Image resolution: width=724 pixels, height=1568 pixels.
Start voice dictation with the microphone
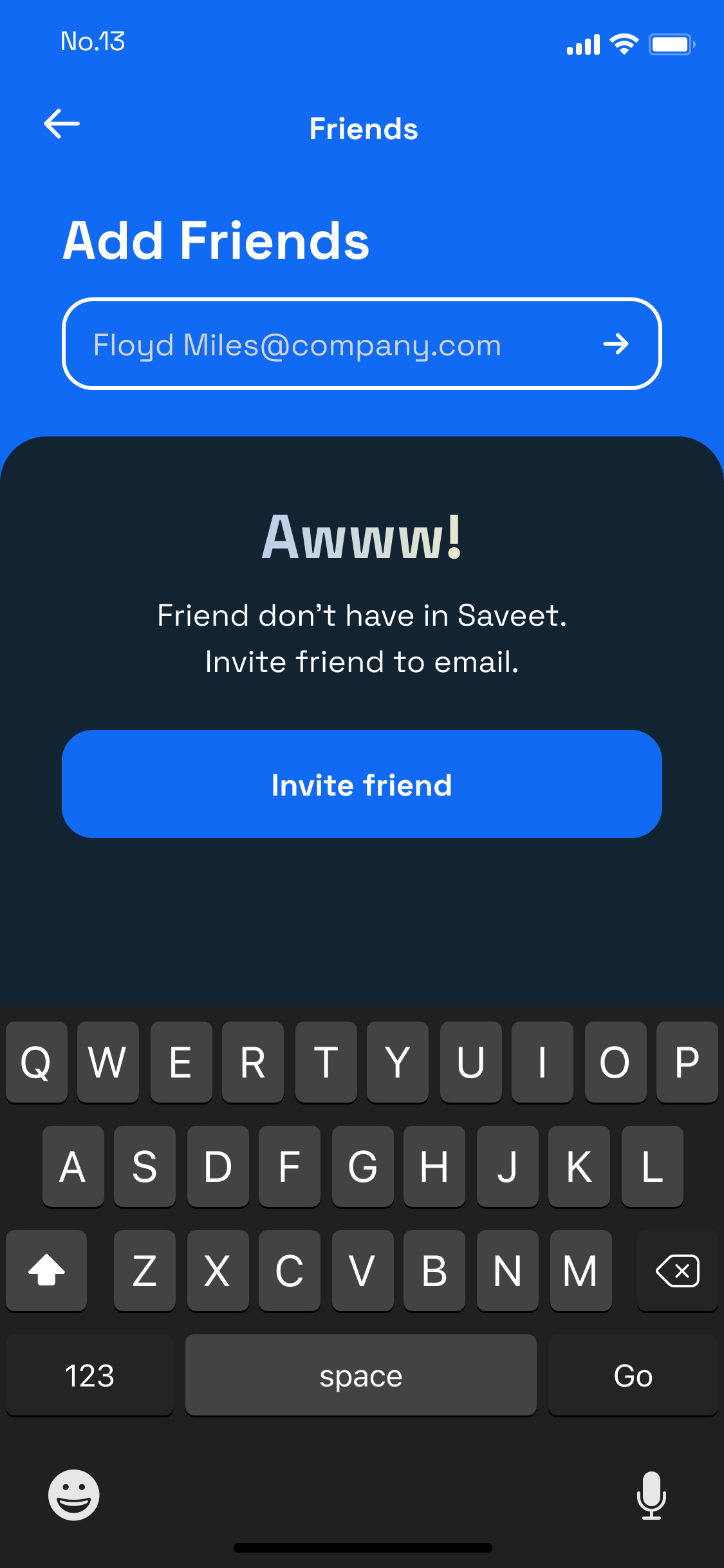pos(651,1495)
